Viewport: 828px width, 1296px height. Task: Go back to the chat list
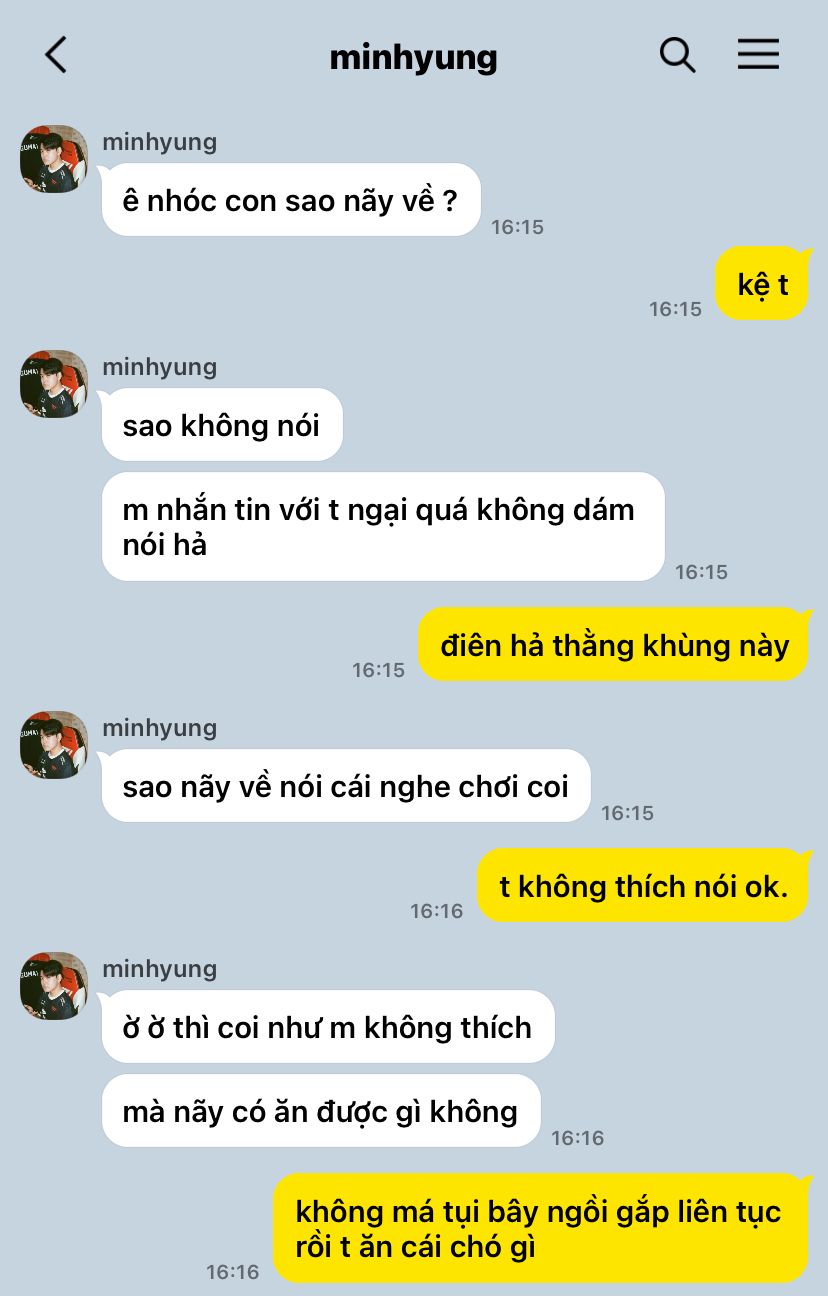[56, 55]
